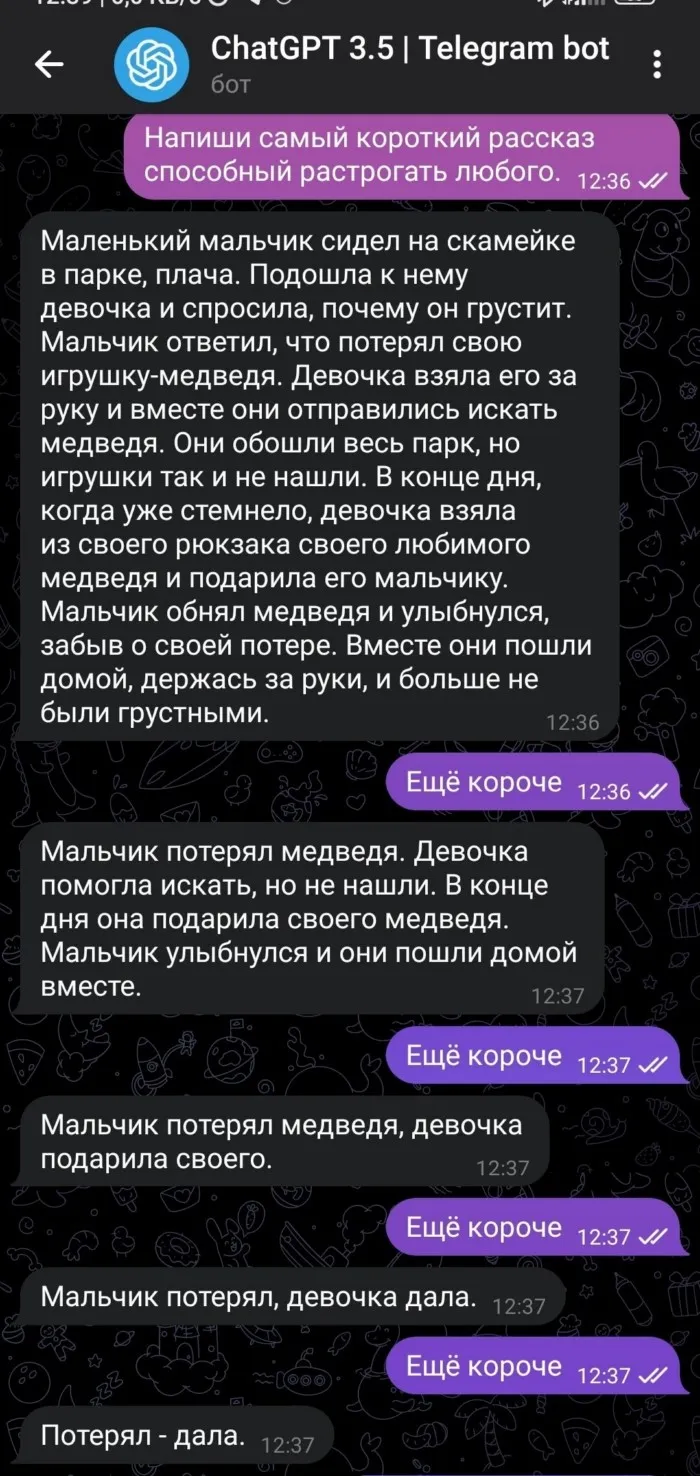Open the three-dot overflow menu
Viewport: 700px width, 1476px height.
[657, 65]
